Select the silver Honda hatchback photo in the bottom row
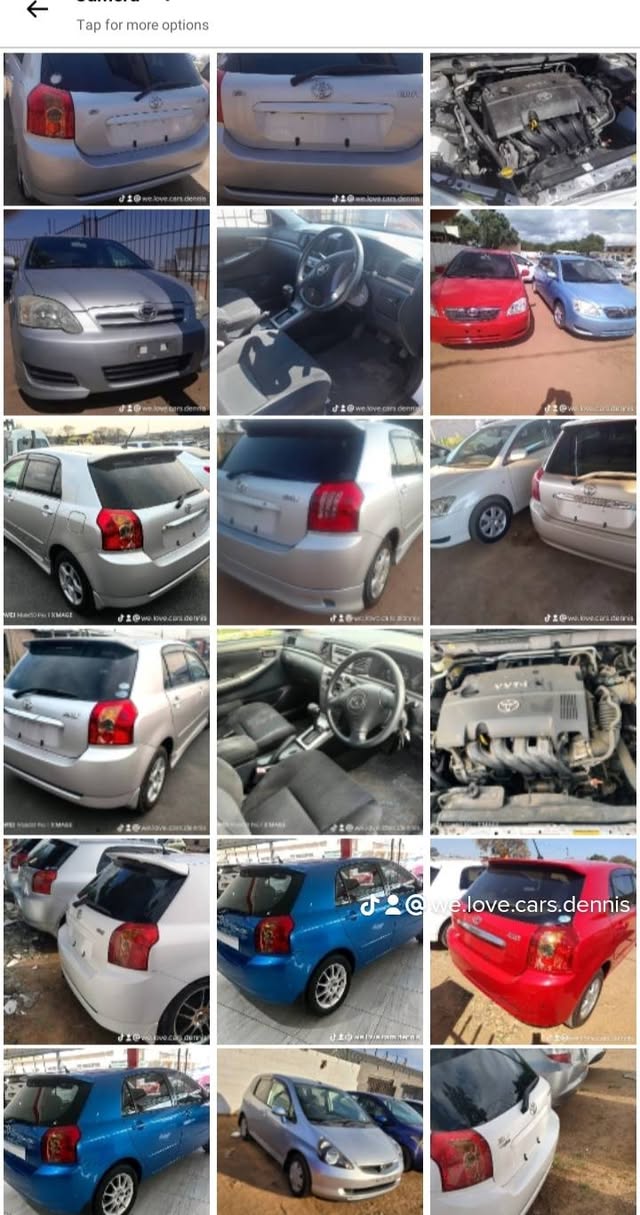The height and width of the screenshot is (1215, 640). click(x=320, y=1130)
